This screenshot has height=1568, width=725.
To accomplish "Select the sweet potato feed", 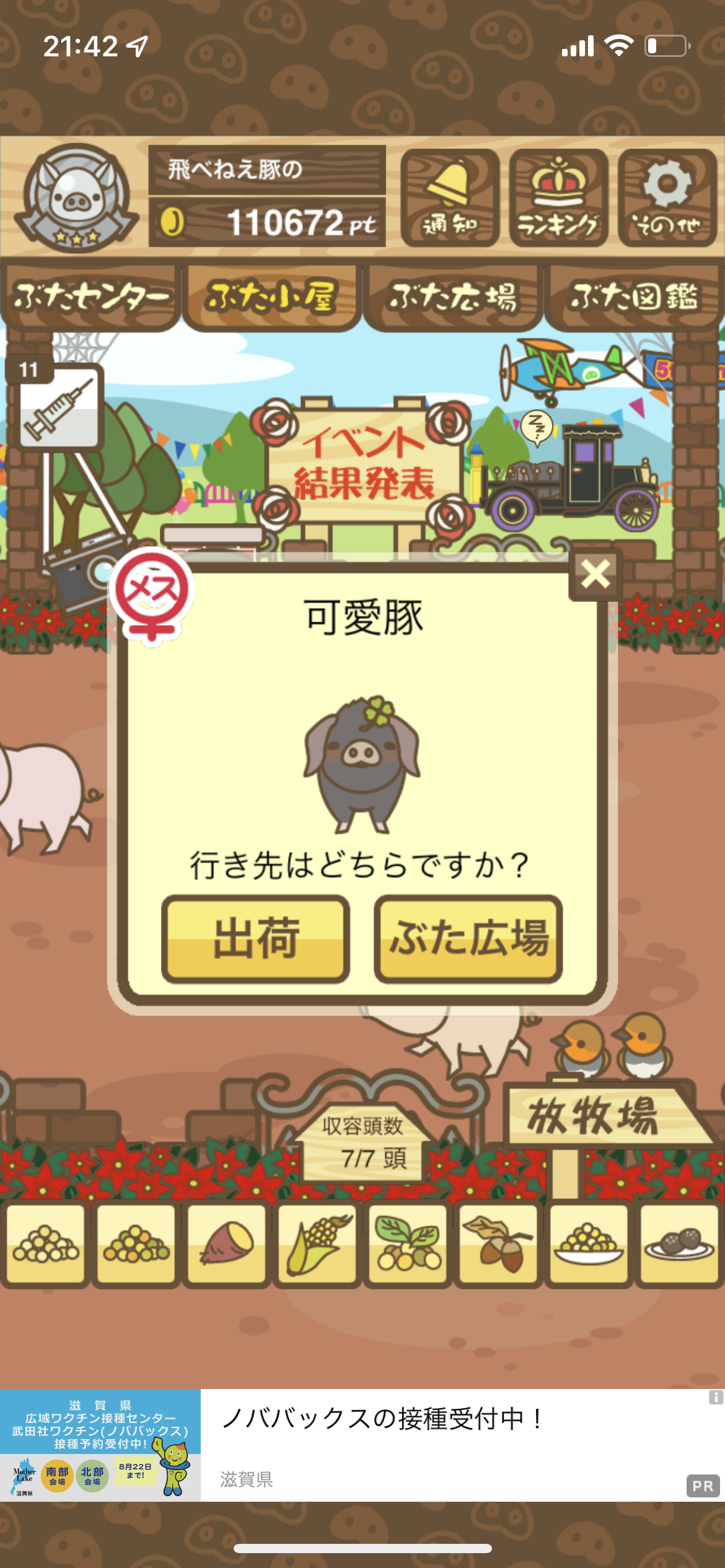I will coord(227,1243).
